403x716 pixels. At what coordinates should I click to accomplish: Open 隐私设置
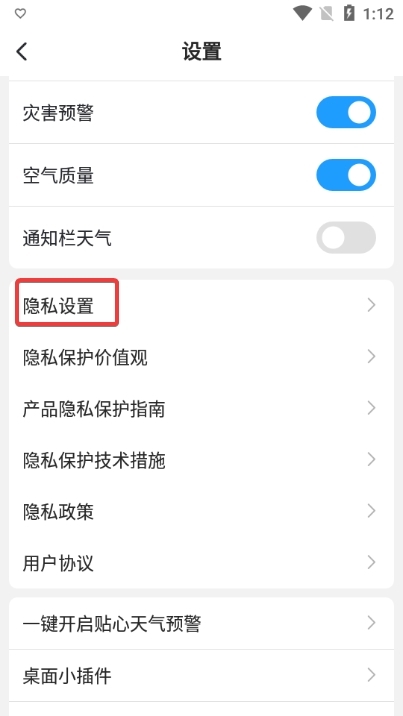point(201,305)
